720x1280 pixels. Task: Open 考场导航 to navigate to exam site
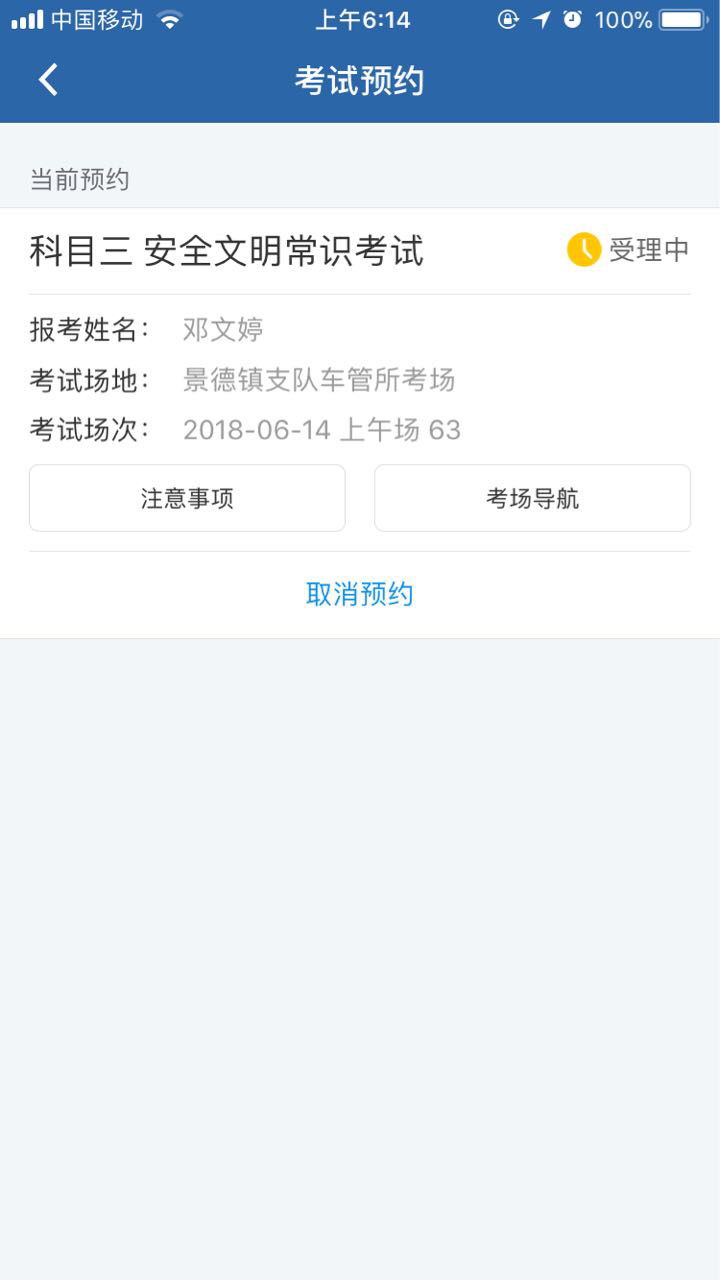coord(532,498)
